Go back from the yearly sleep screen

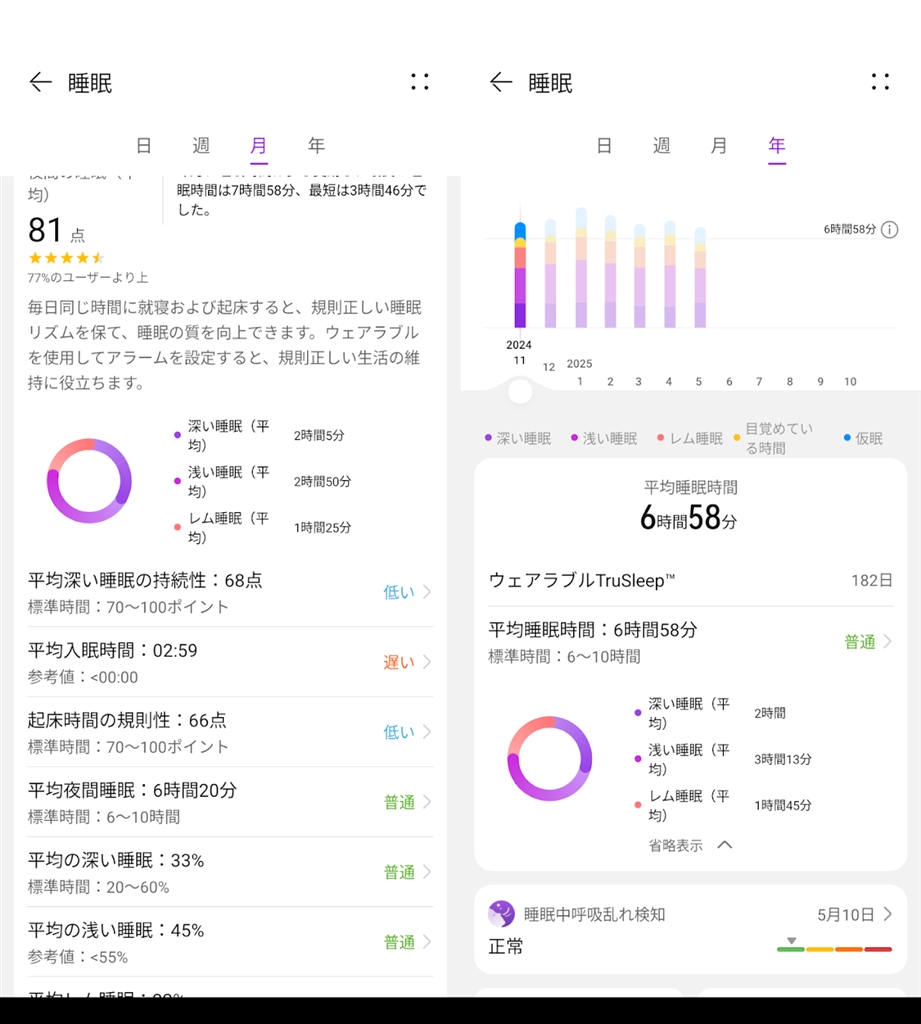point(501,83)
